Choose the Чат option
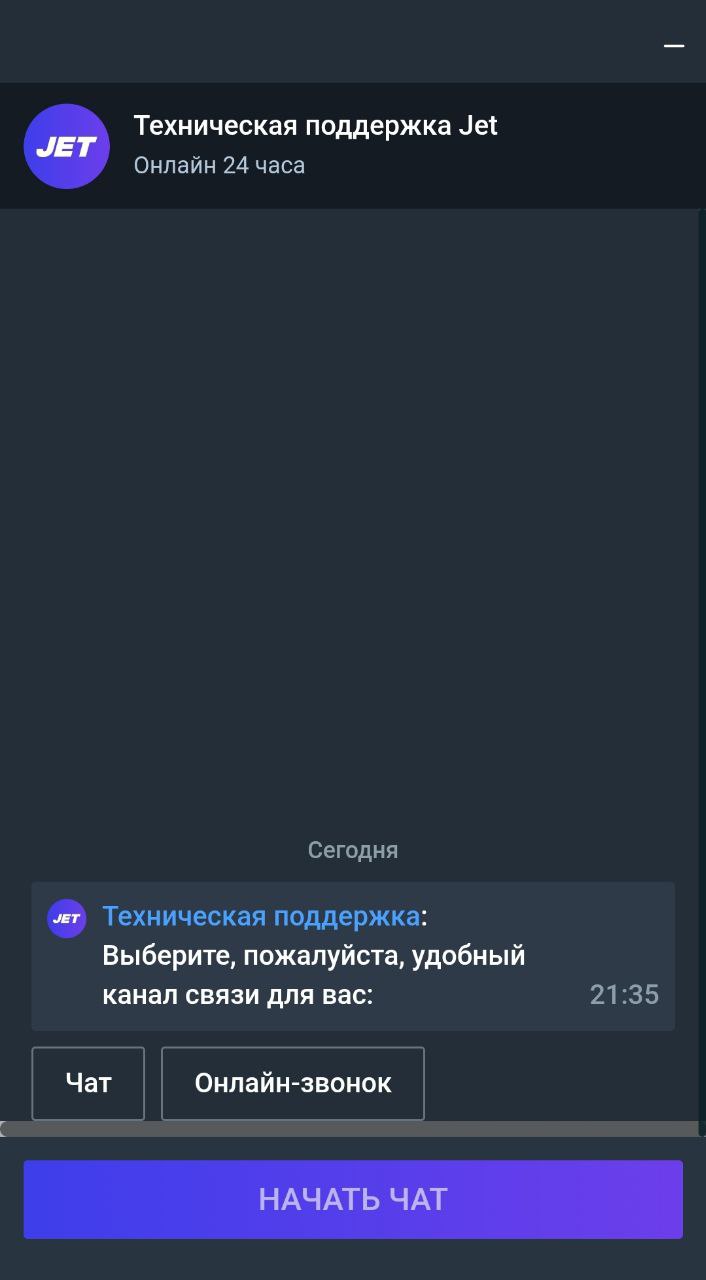 pos(88,1083)
